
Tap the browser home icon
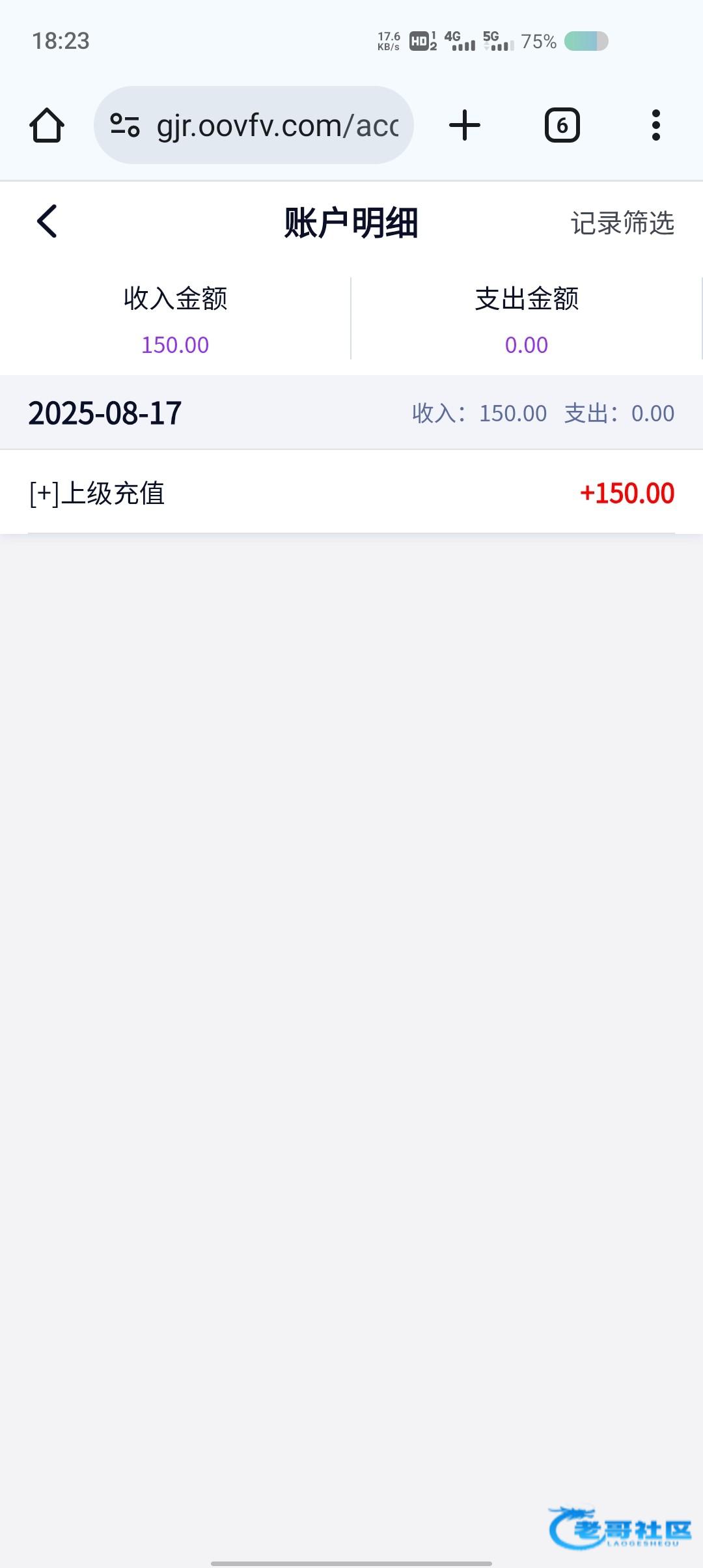click(x=47, y=125)
